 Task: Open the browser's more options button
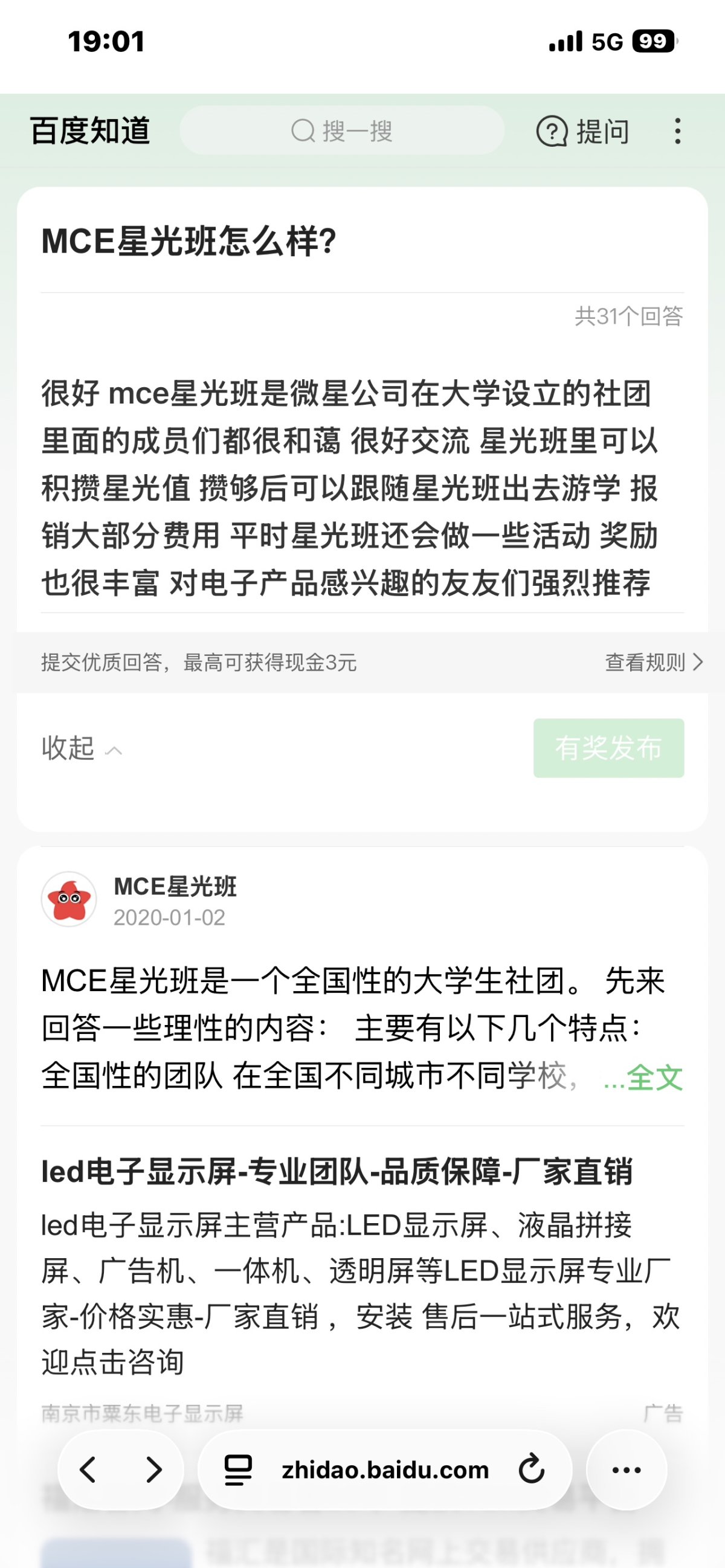pyautogui.click(x=627, y=1470)
